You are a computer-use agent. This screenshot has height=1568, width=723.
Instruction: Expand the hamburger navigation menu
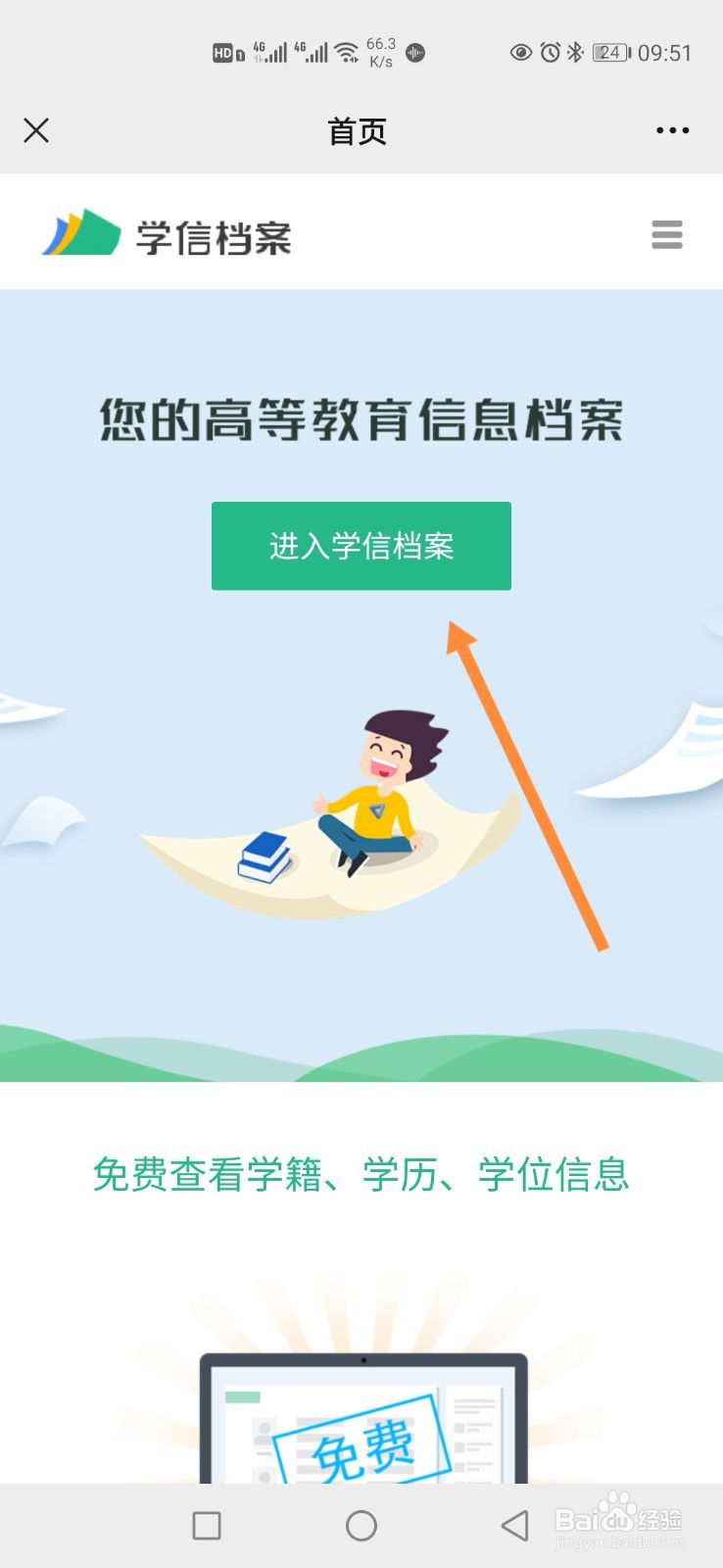coord(667,235)
